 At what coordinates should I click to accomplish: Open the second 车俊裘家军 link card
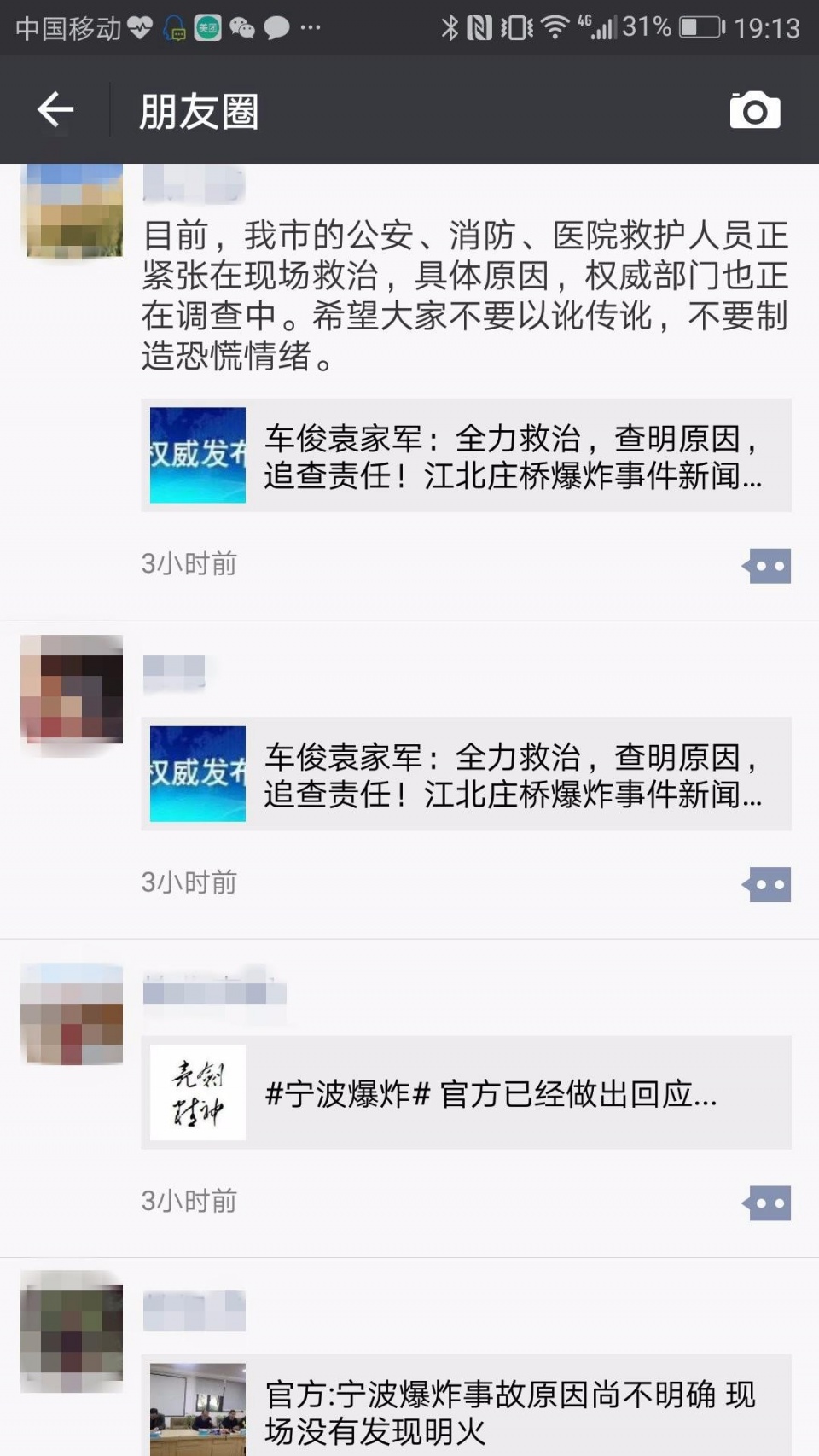pyautogui.click(x=466, y=774)
